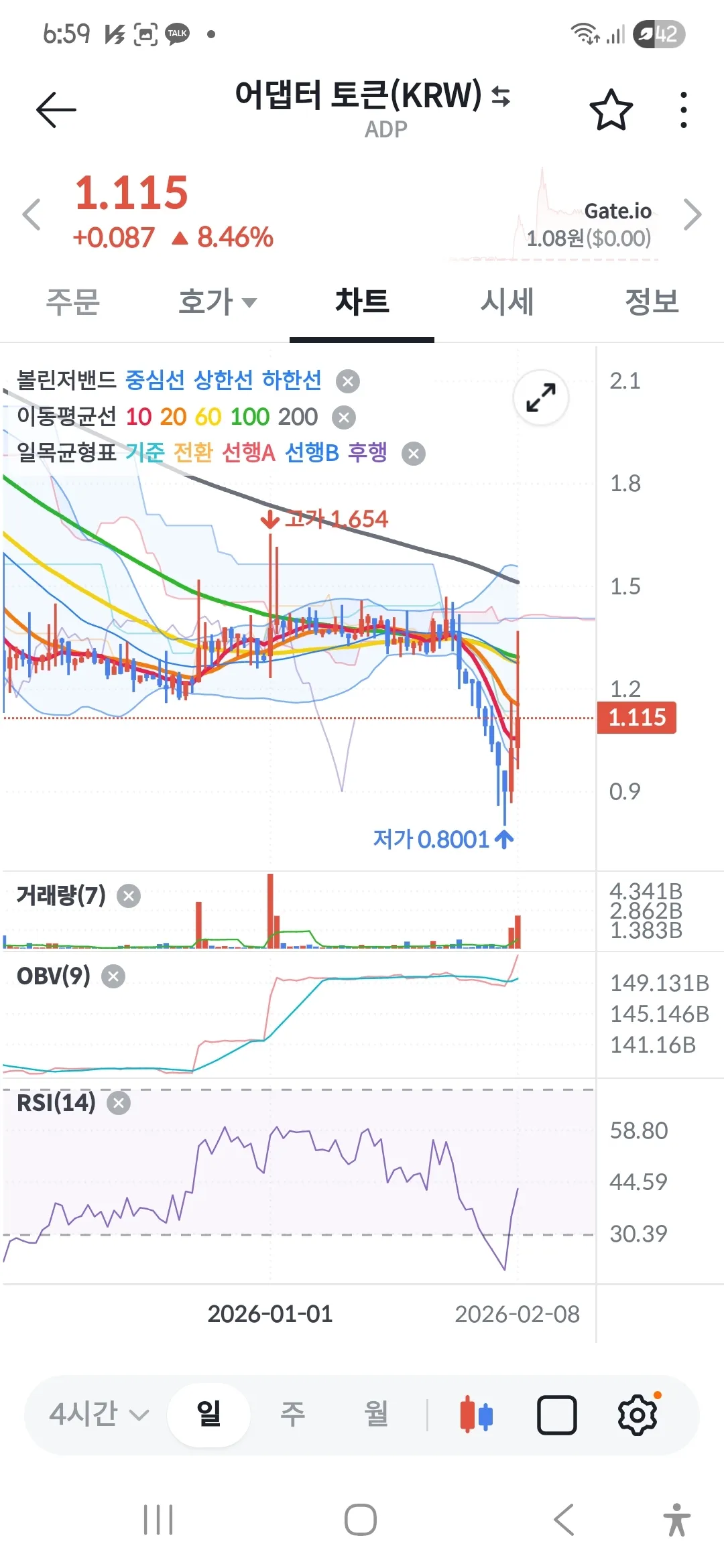Viewport: 724px width, 1568px height.
Task: Open chart settings gear
Action: coord(637,1415)
